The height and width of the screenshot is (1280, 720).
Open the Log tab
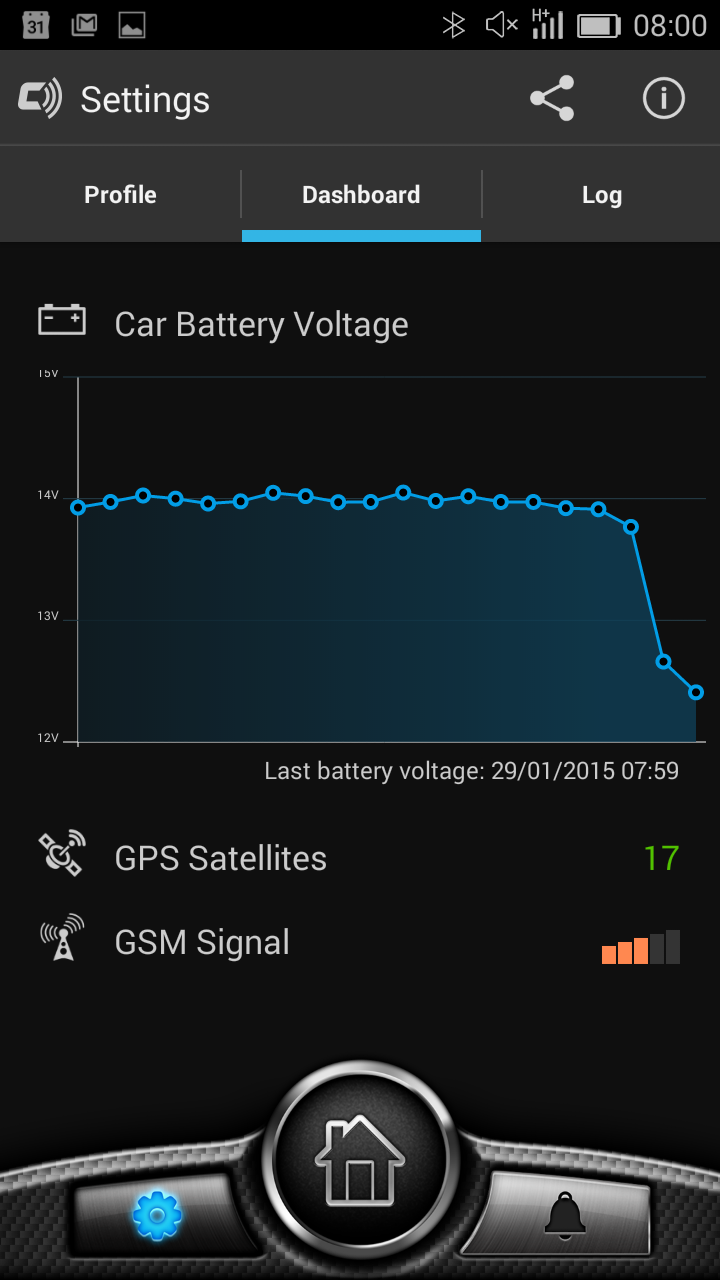click(601, 194)
